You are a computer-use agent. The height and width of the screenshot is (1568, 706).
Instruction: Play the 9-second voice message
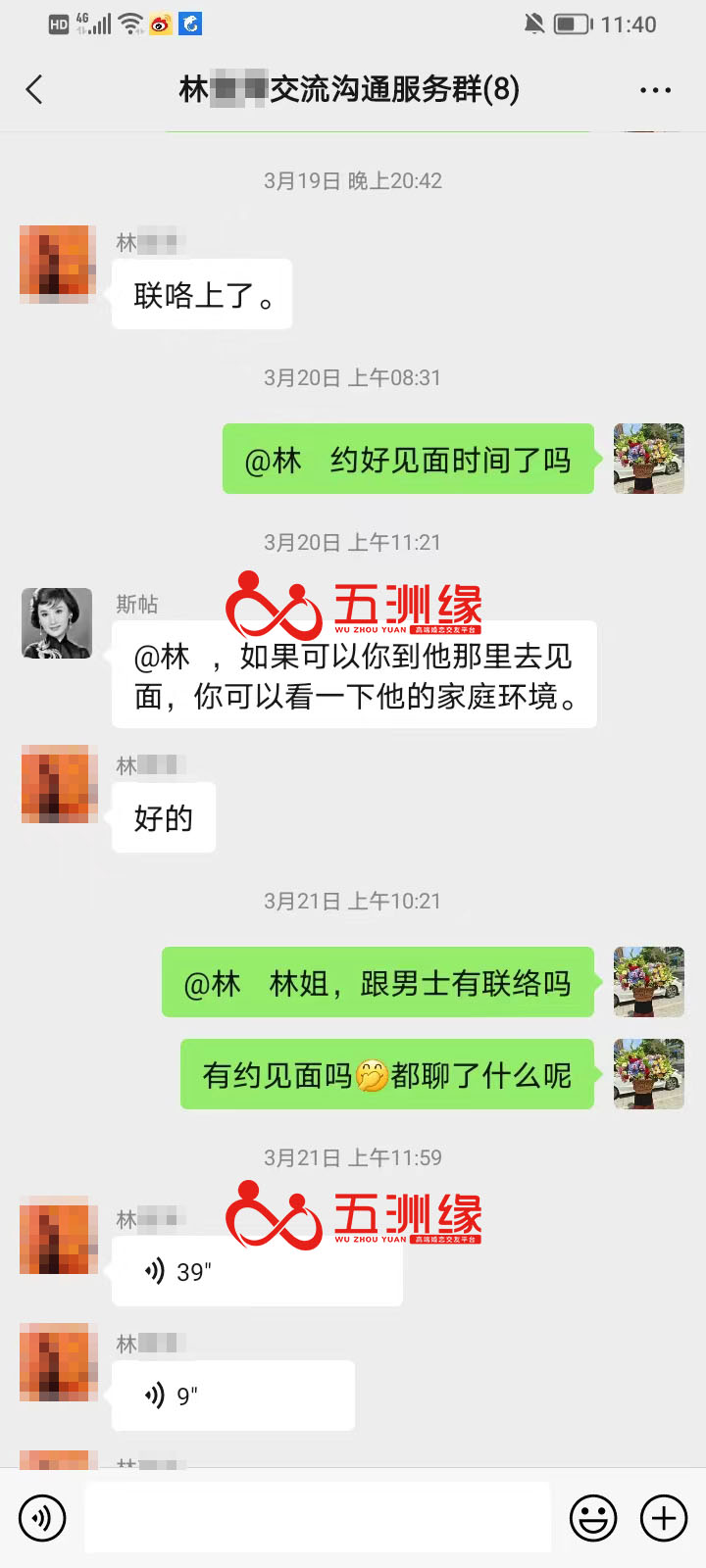click(233, 1396)
